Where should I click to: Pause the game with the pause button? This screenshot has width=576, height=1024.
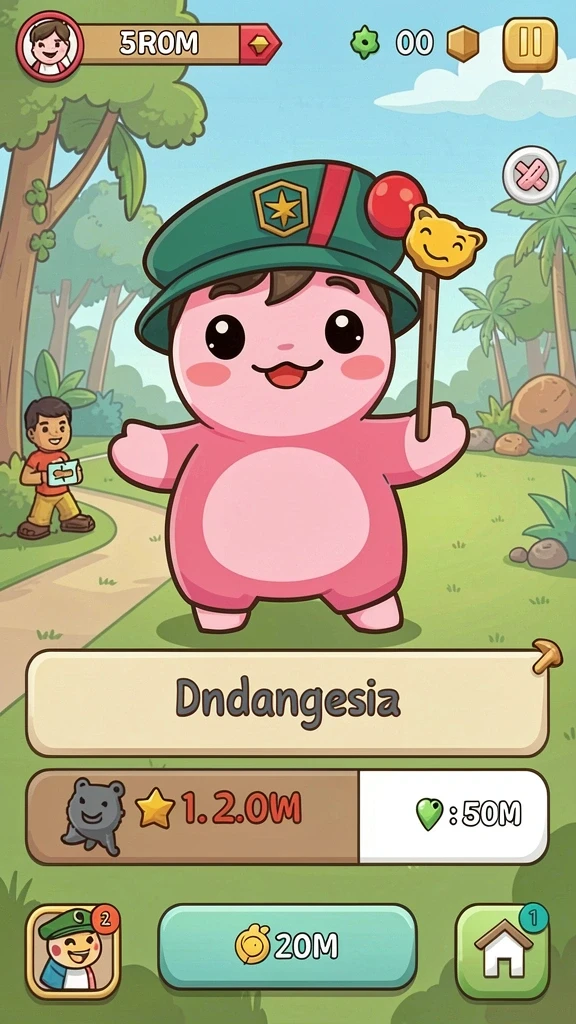click(530, 44)
